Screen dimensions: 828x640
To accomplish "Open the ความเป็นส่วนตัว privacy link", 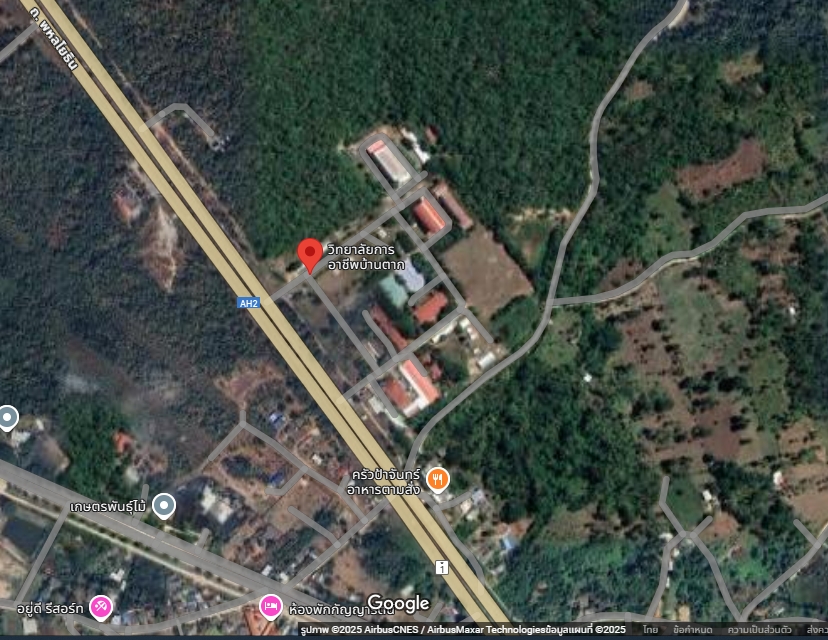I will point(759,630).
